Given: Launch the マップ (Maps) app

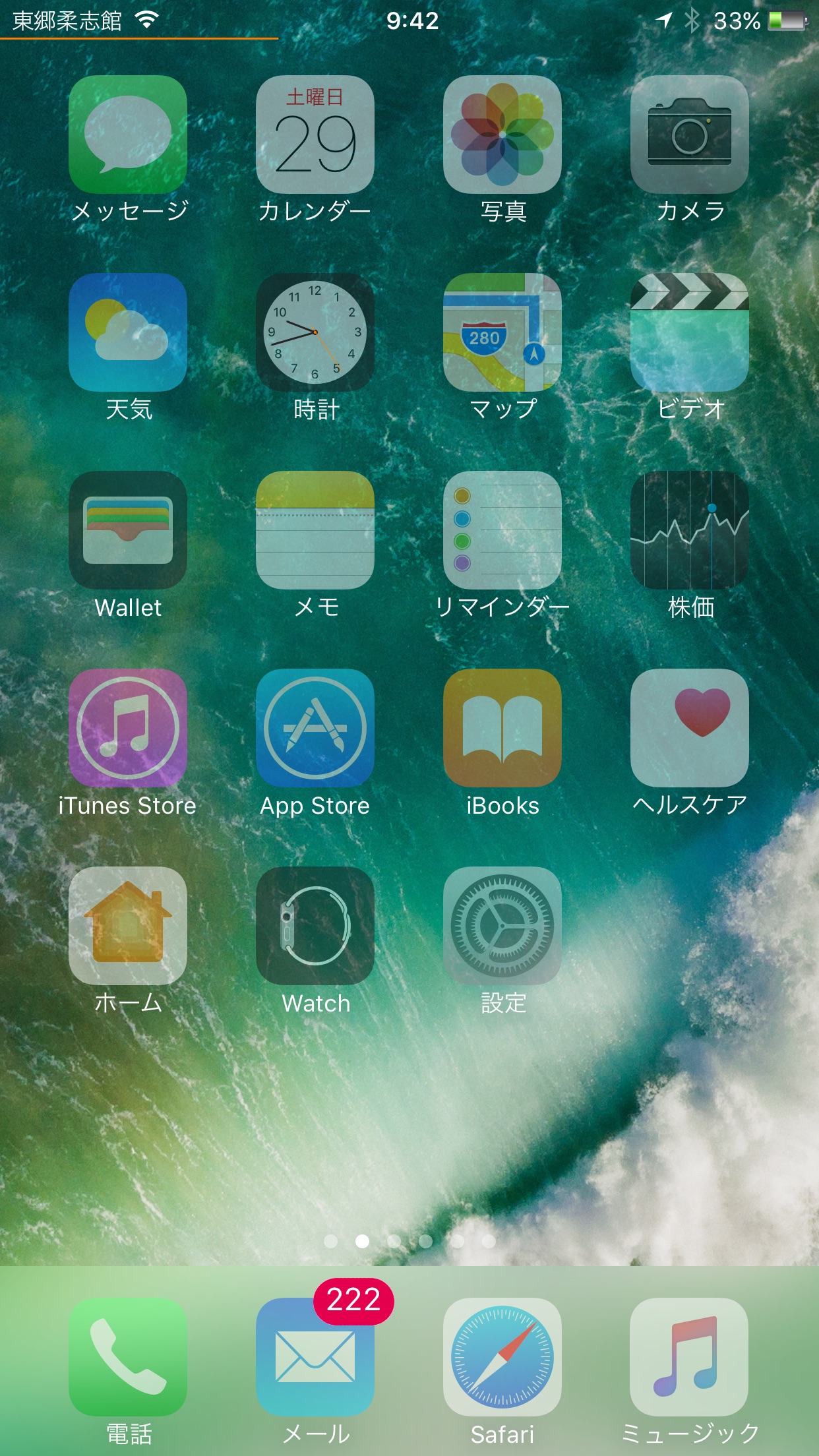Looking at the screenshot, I should coord(502,332).
